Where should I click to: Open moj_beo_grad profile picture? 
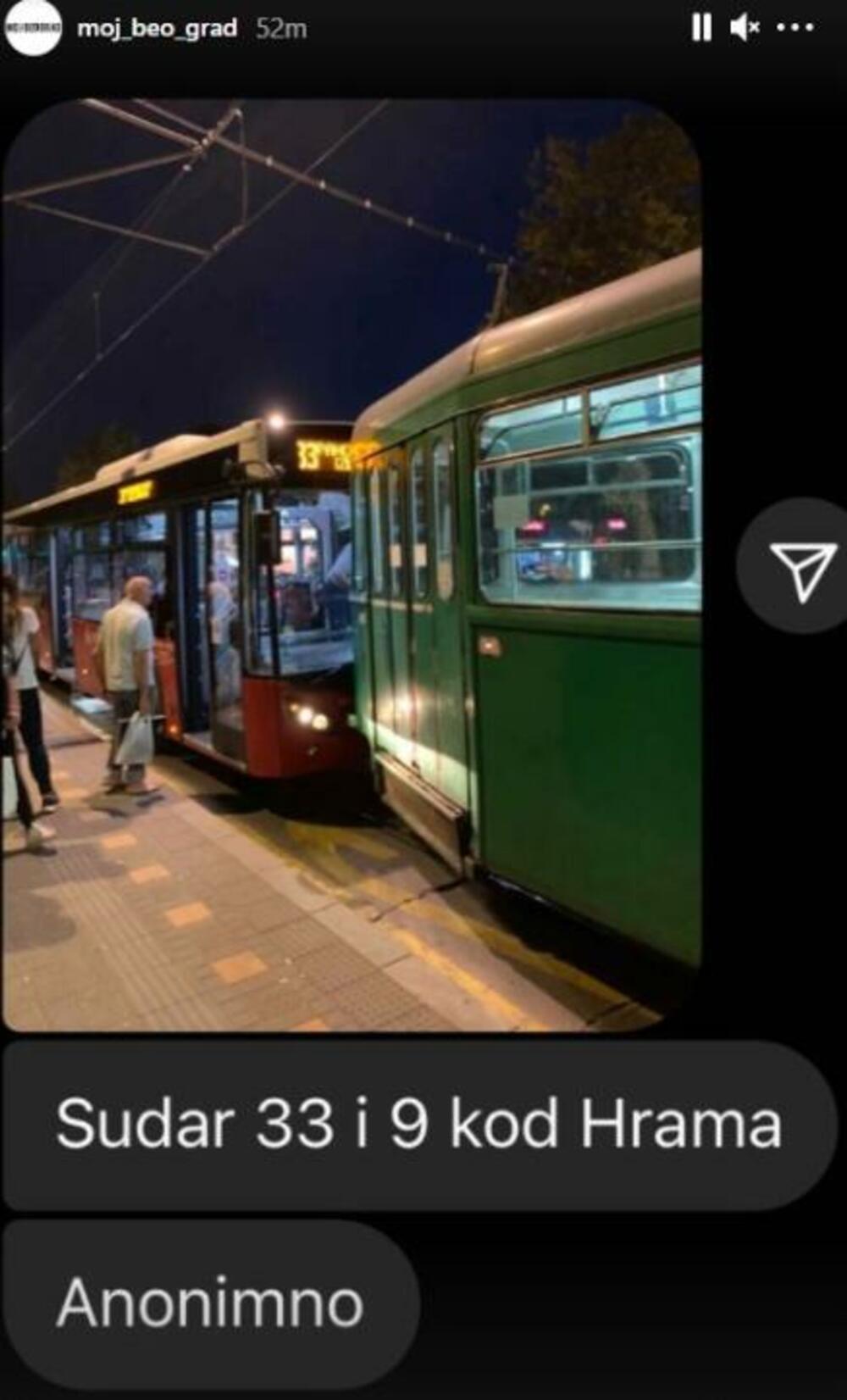33,28
